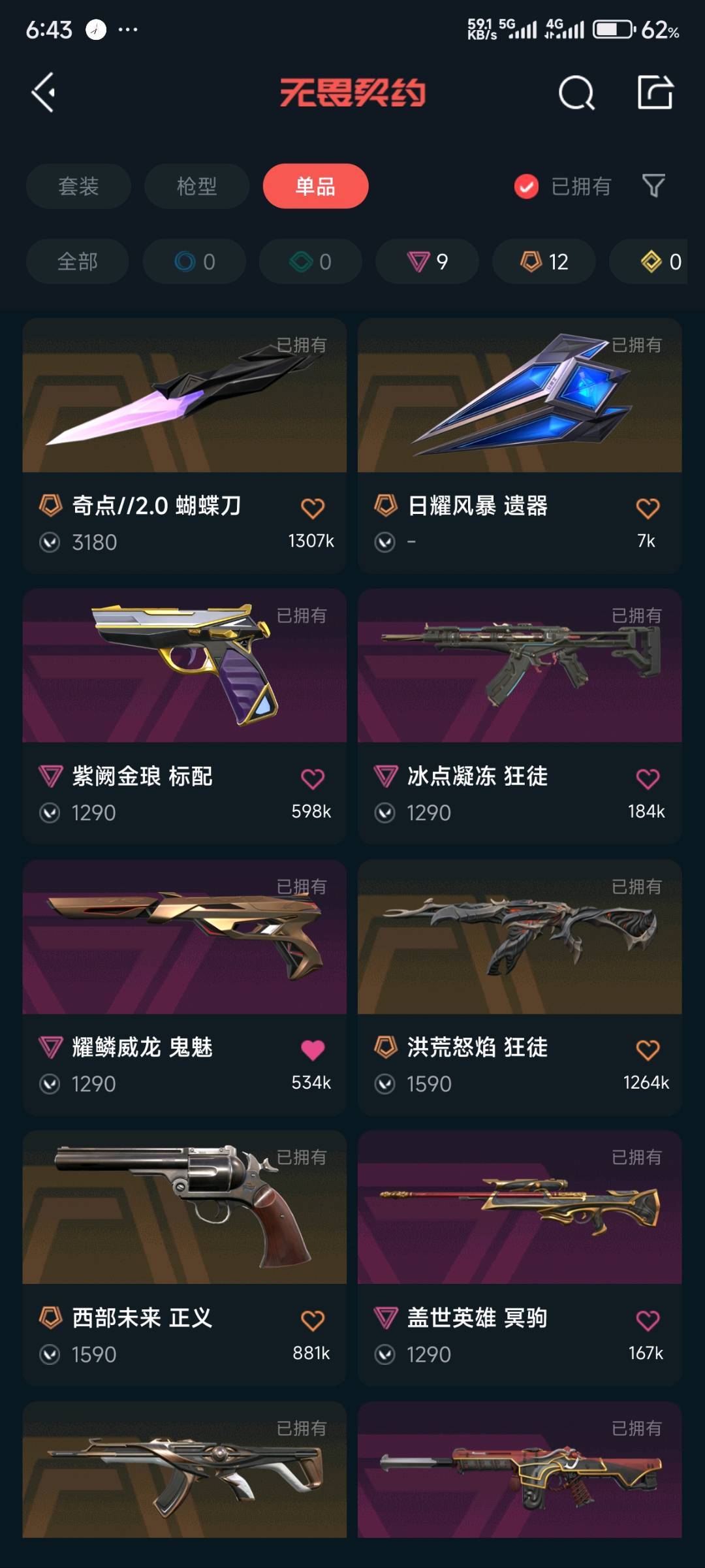Image resolution: width=705 pixels, height=1568 pixels.
Task: Unlike the 耀鳞威龙 鬼魅 skin
Action: [313, 1049]
